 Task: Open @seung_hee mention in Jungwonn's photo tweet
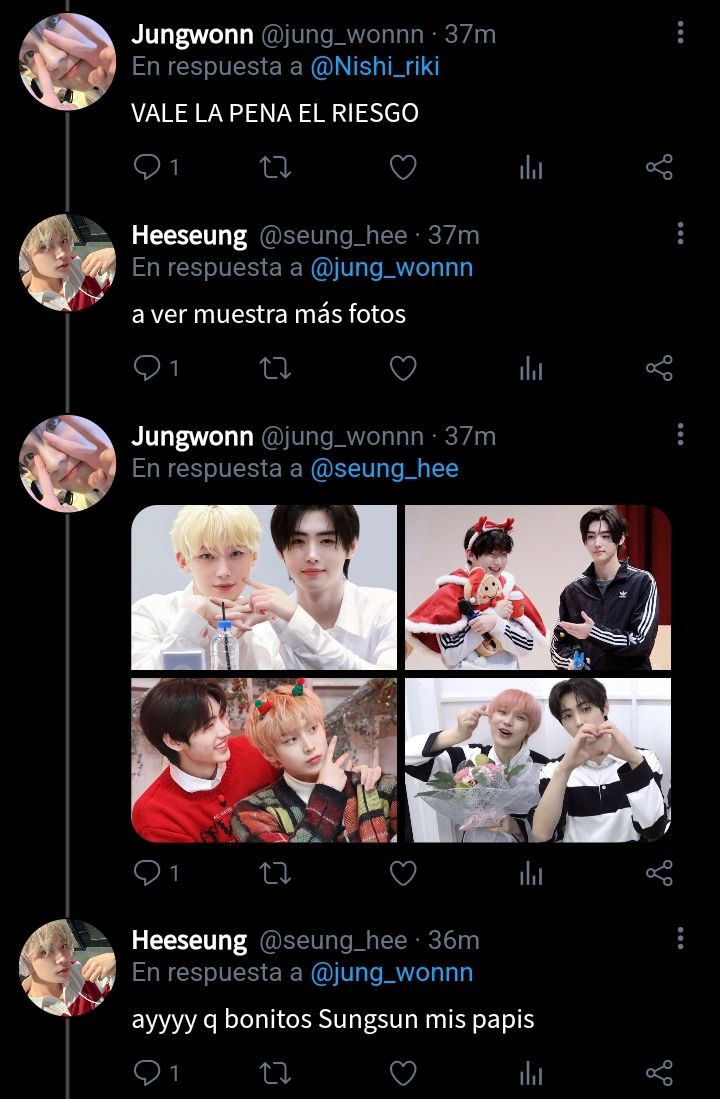pyautogui.click(x=384, y=468)
